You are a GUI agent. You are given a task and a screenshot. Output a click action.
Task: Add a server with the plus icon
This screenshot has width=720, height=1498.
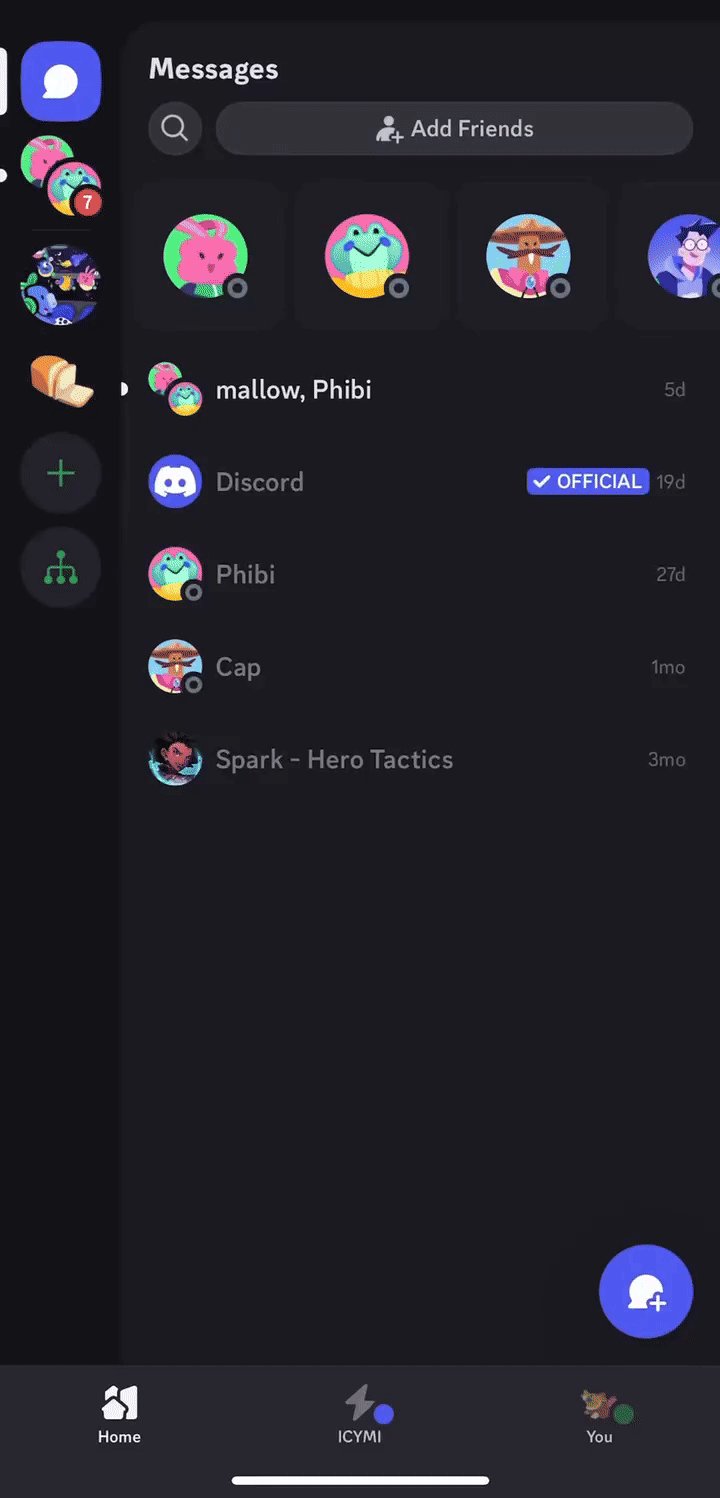[61, 473]
